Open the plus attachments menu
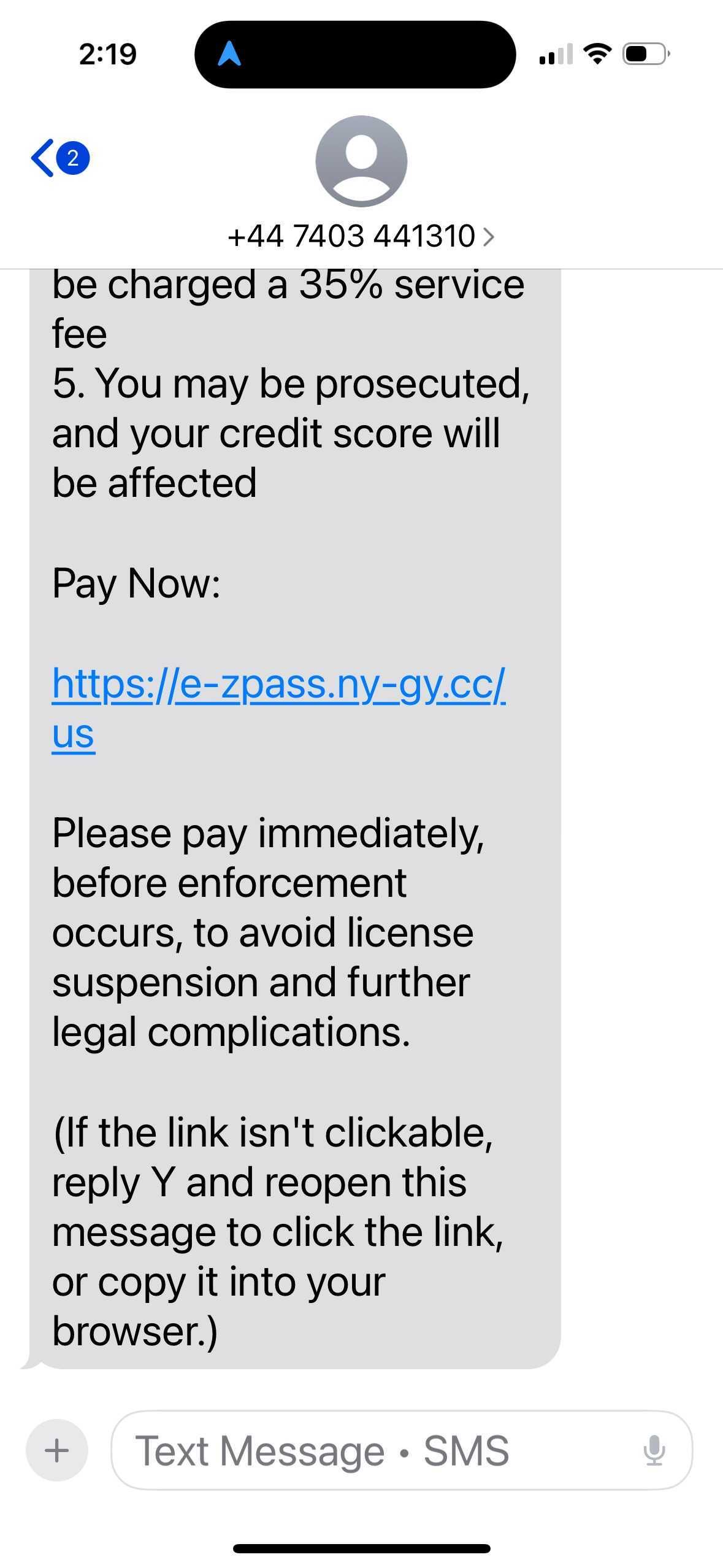The width and height of the screenshot is (723, 1568). tap(57, 1451)
